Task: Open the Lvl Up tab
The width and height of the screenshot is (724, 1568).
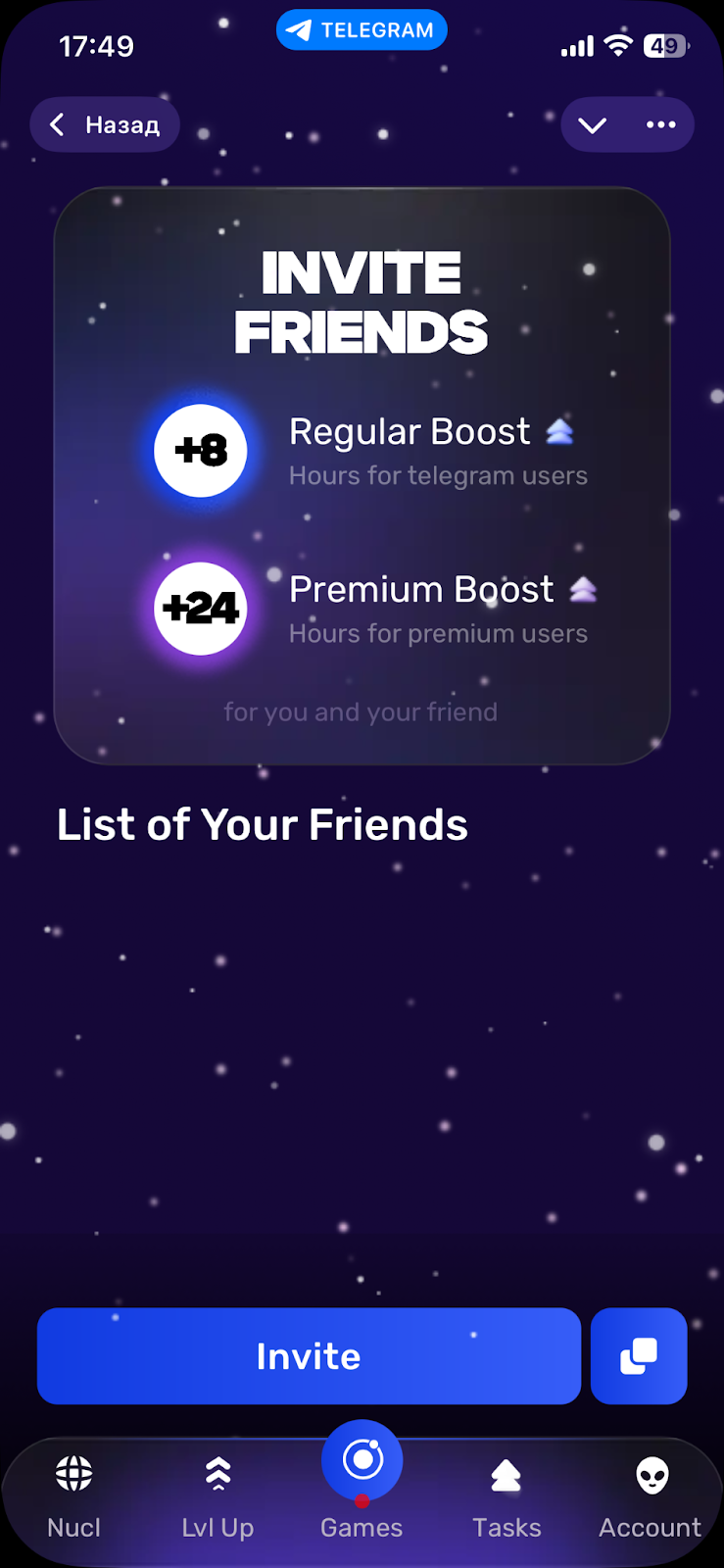Action: pyautogui.click(x=217, y=1494)
